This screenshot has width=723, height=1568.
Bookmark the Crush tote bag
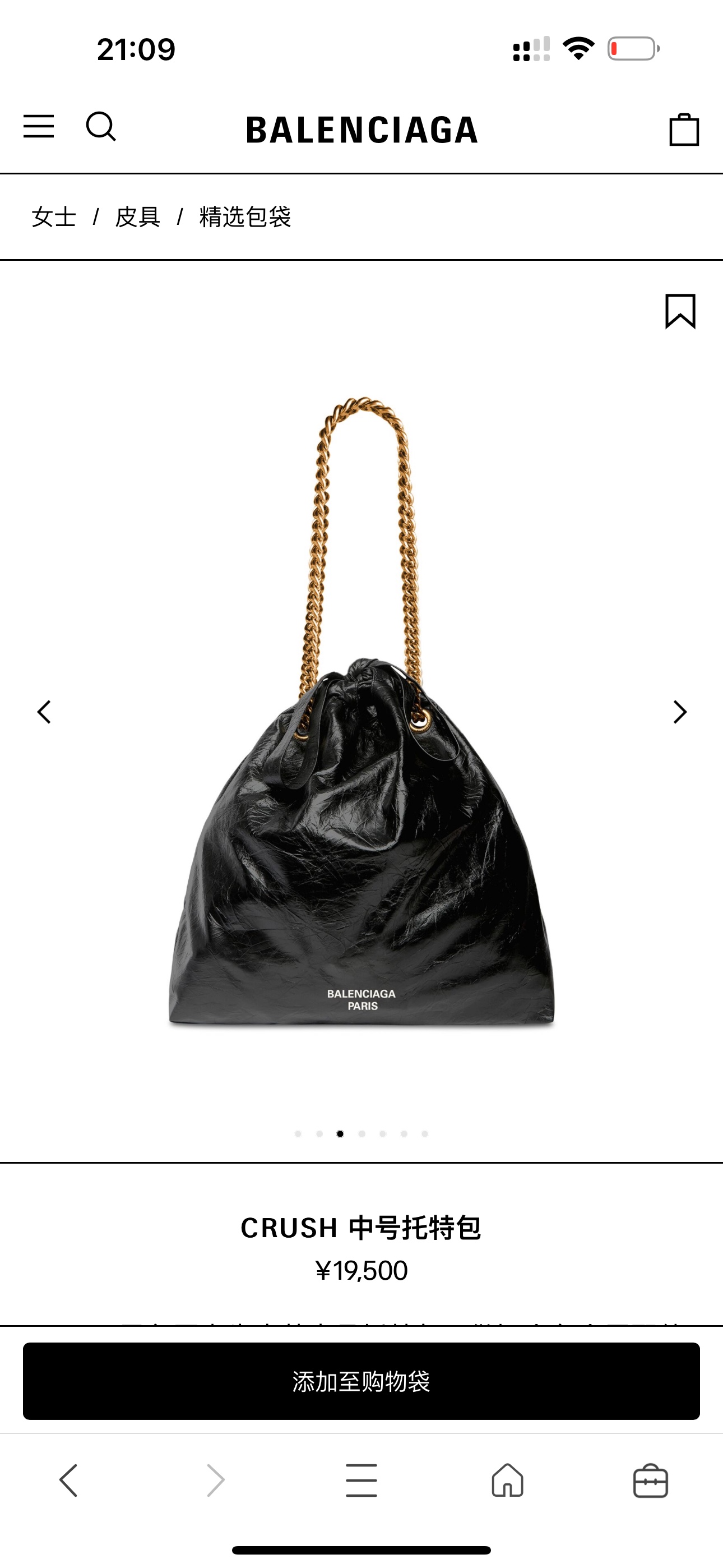680,311
